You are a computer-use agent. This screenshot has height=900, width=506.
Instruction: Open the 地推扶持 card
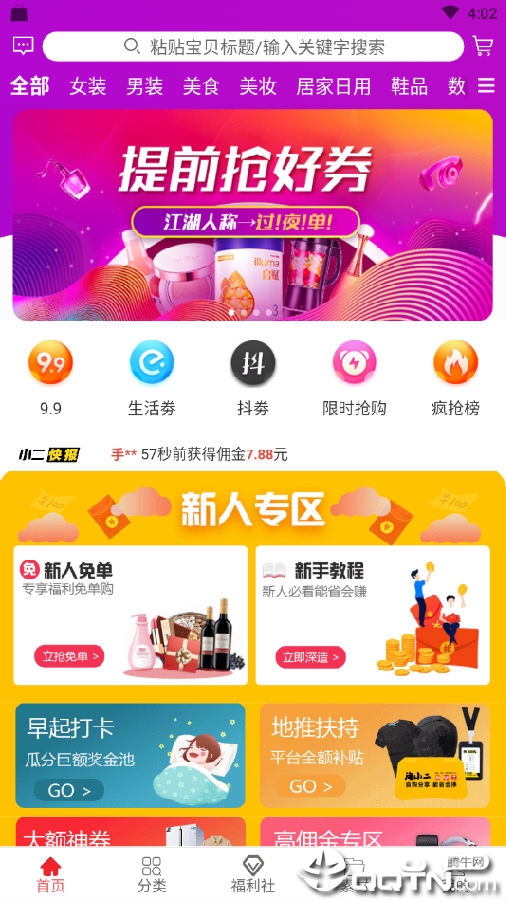(375, 755)
